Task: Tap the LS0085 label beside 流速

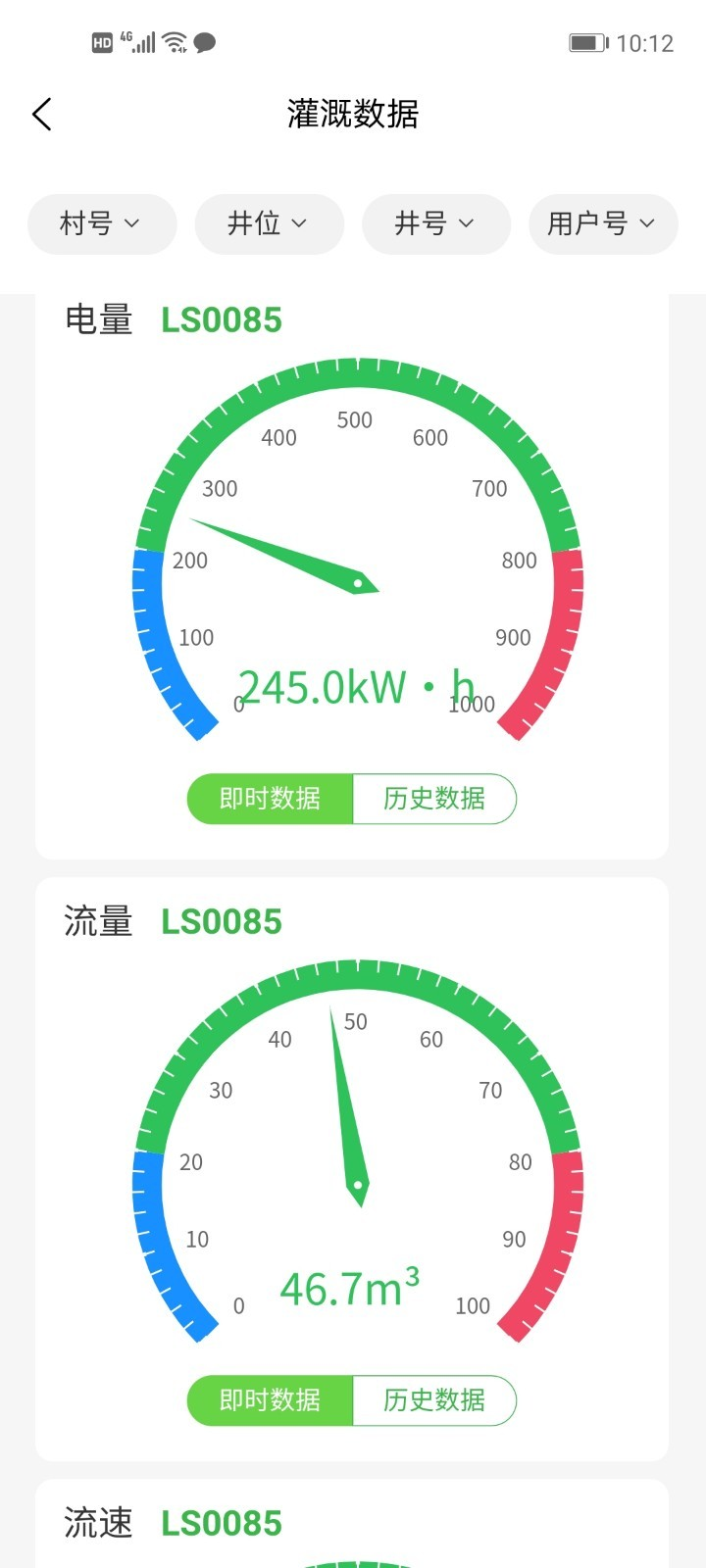Action: [x=222, y=1522]
